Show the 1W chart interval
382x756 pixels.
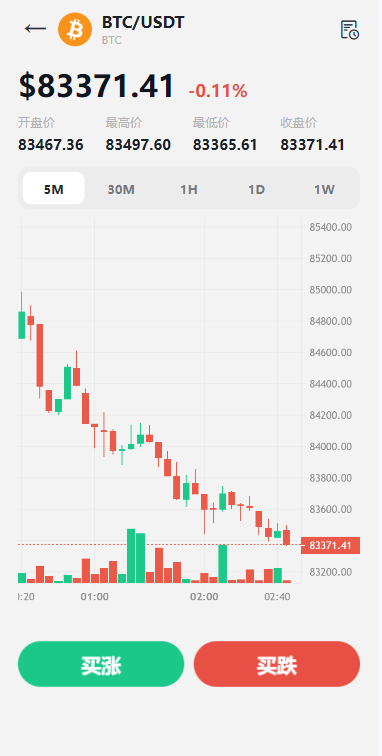(x=325, y=189)
